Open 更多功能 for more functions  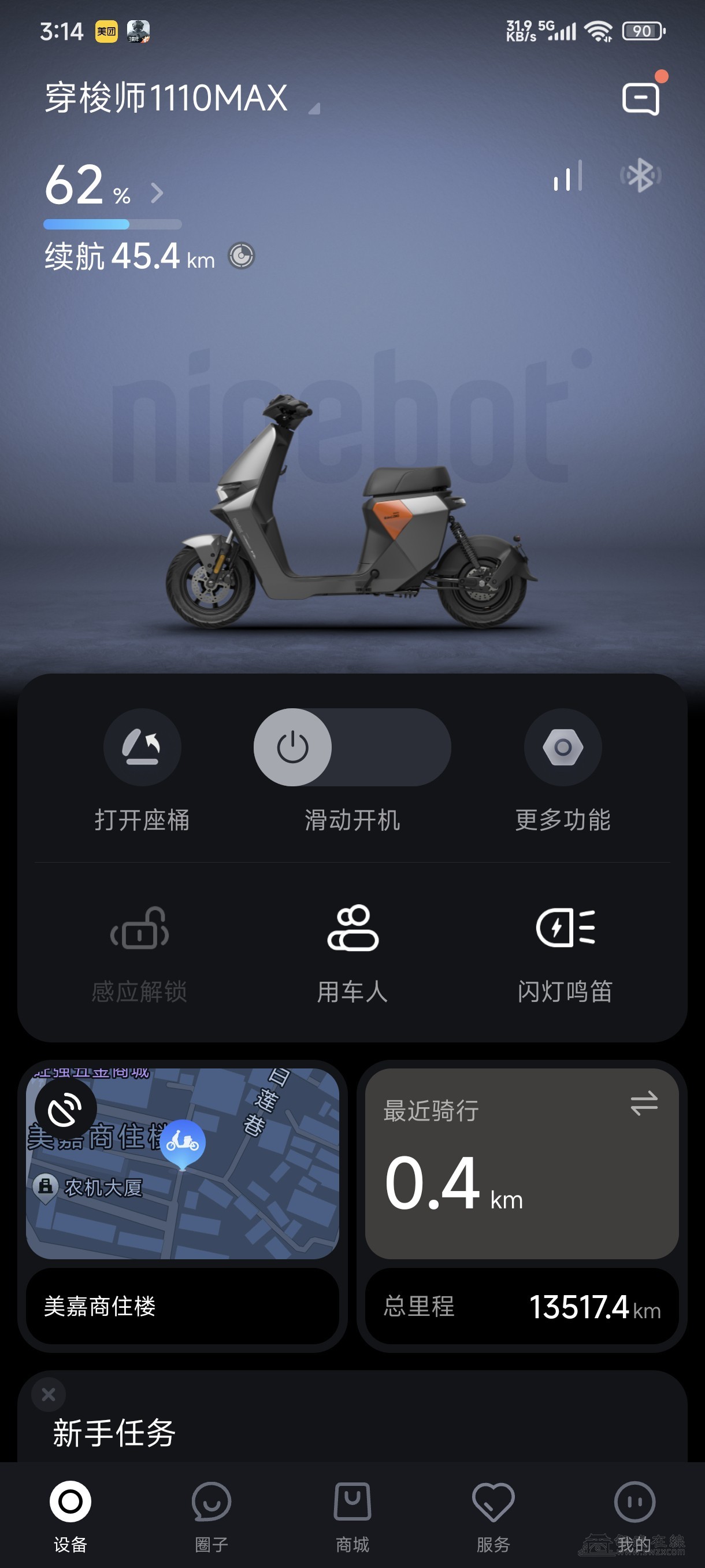pyautogui.click(x=563, y=748)
